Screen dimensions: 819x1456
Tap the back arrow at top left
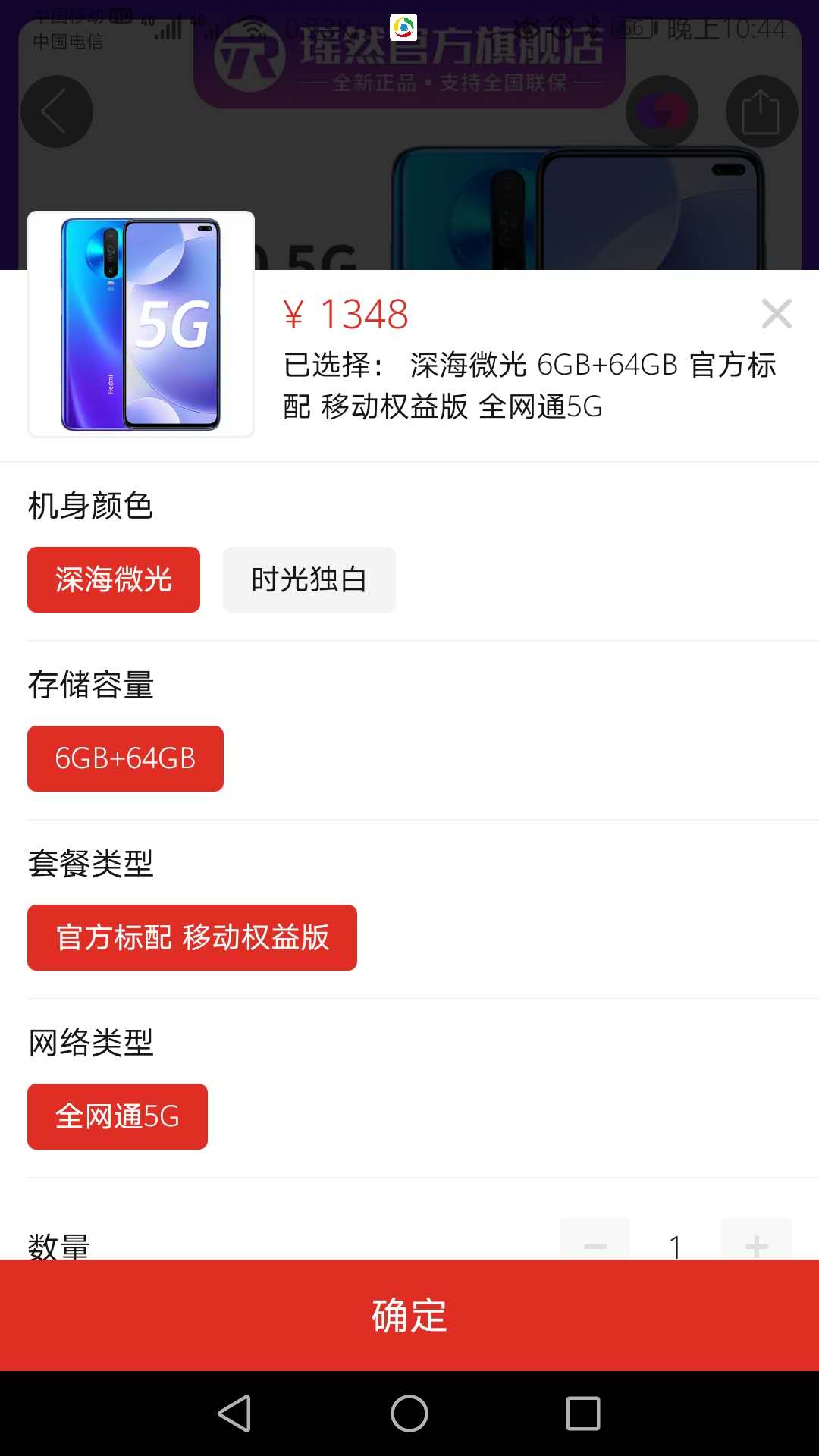tap(57, 111)
